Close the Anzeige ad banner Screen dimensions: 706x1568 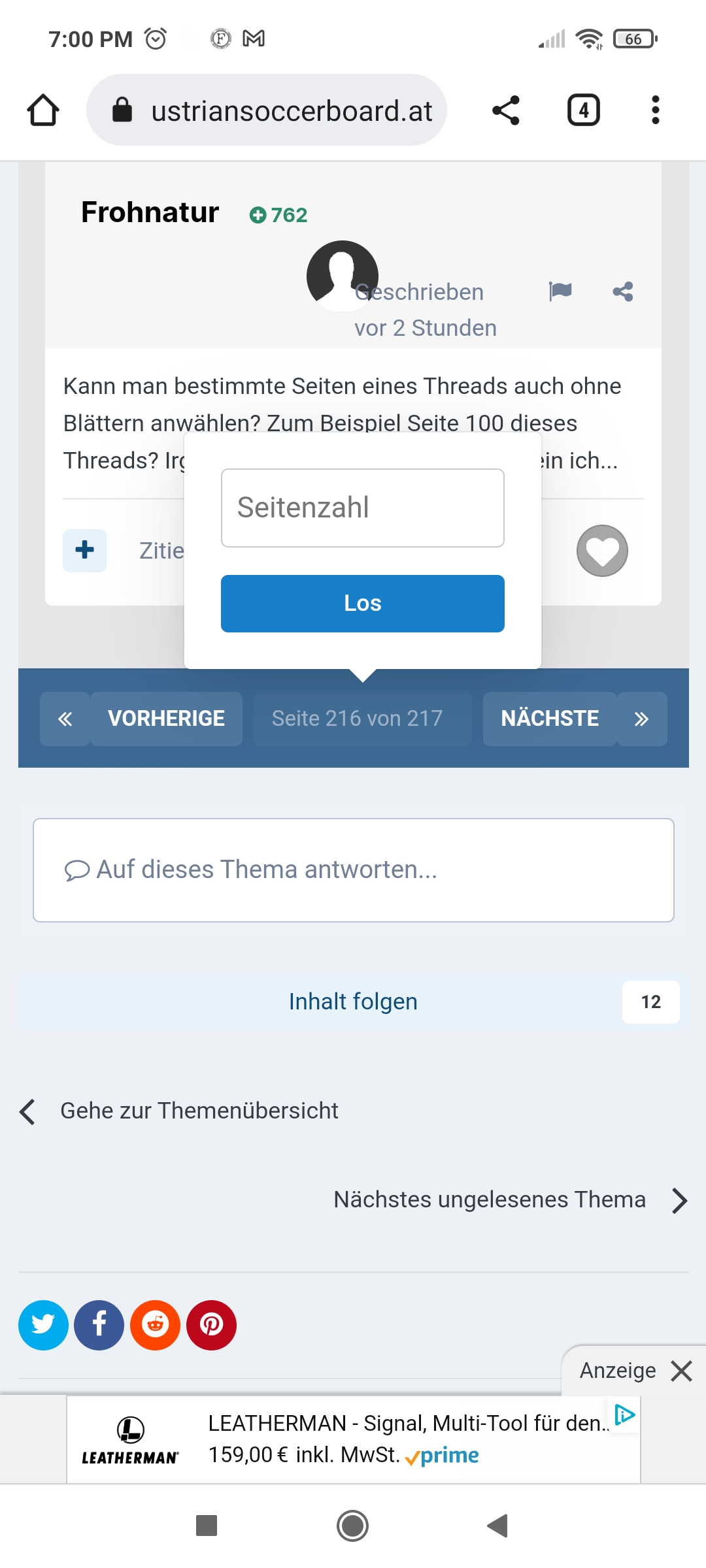click(x=681, y=1371)
